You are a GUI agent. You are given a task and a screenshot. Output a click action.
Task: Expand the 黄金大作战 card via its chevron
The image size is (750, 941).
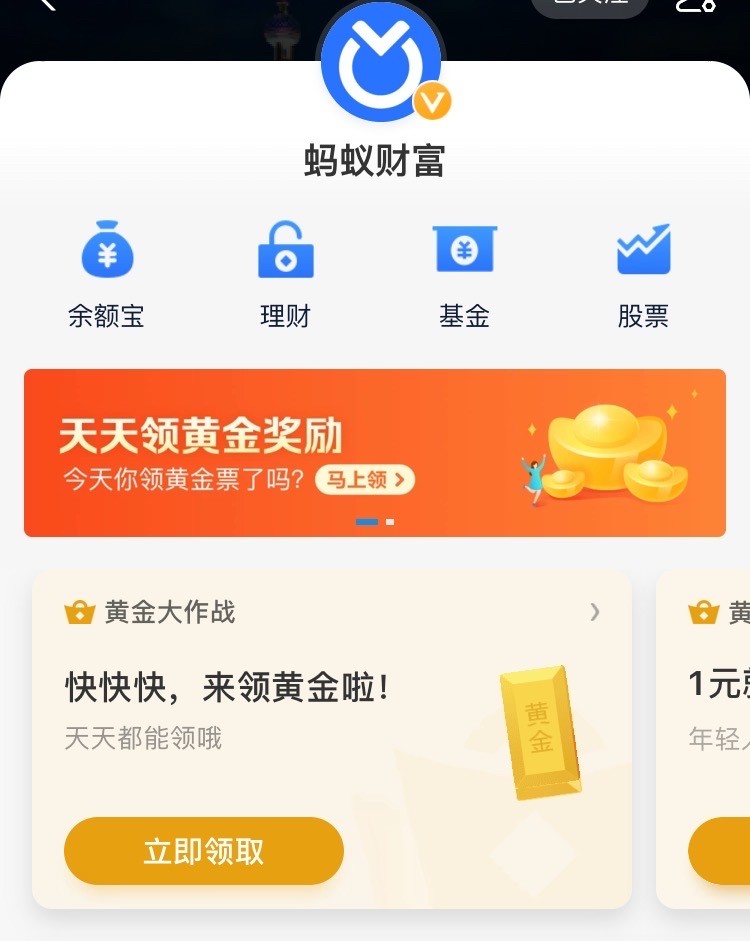click(597, 612)
